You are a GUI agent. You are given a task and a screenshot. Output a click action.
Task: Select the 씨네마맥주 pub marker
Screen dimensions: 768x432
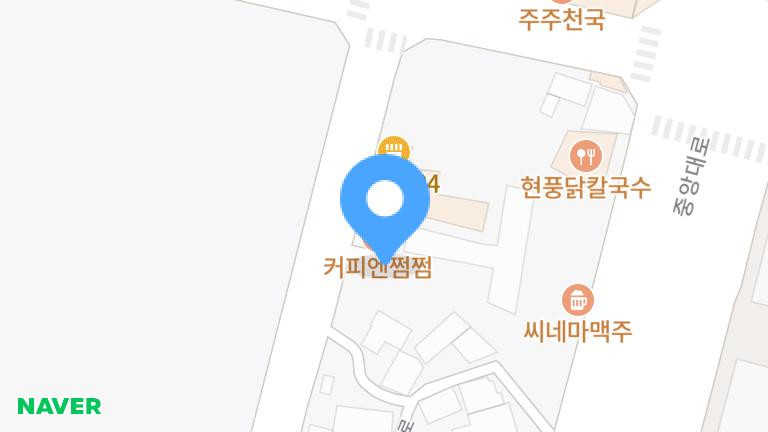click(x=577, y=299)
